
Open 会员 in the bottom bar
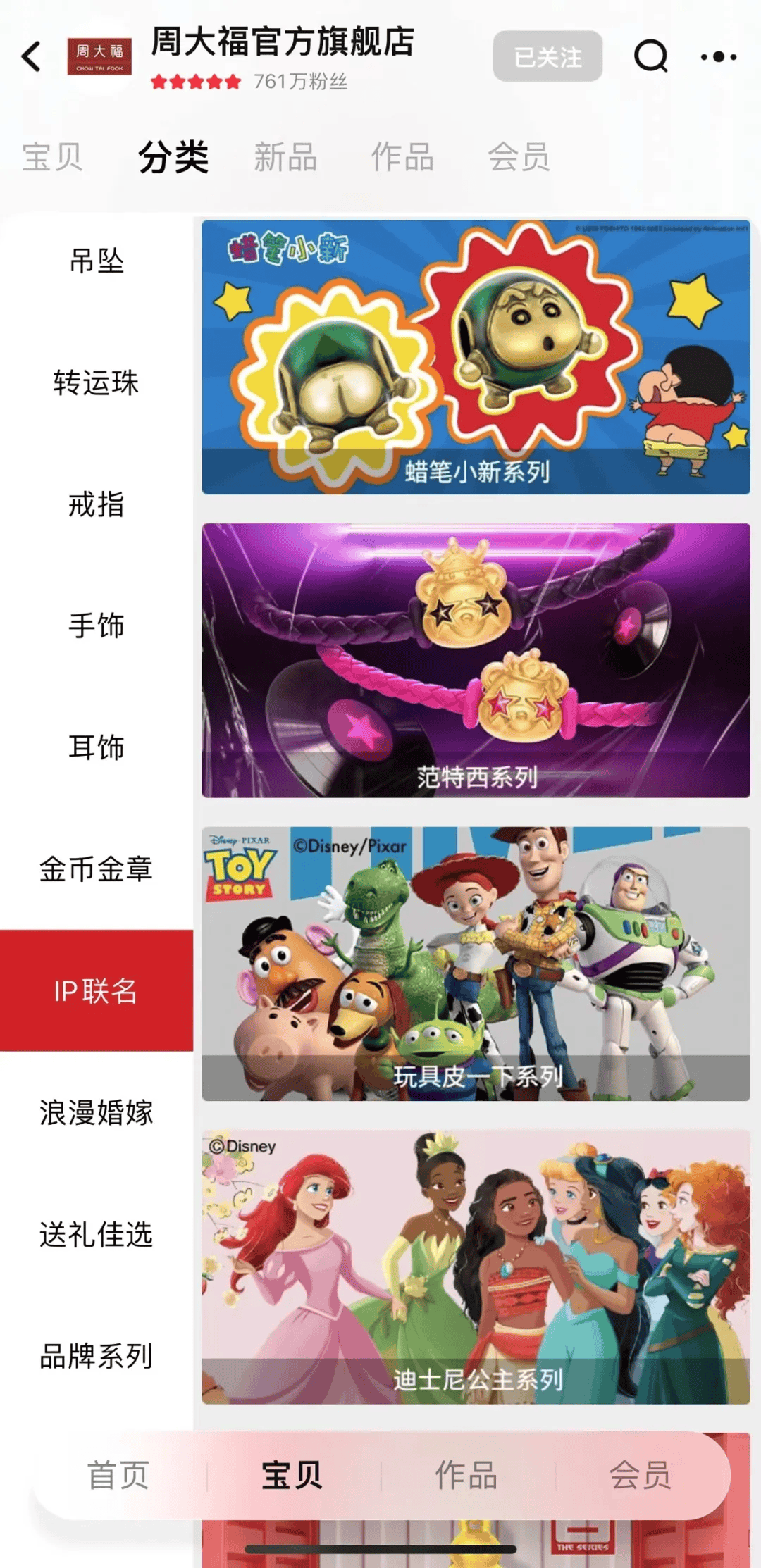640,1475
